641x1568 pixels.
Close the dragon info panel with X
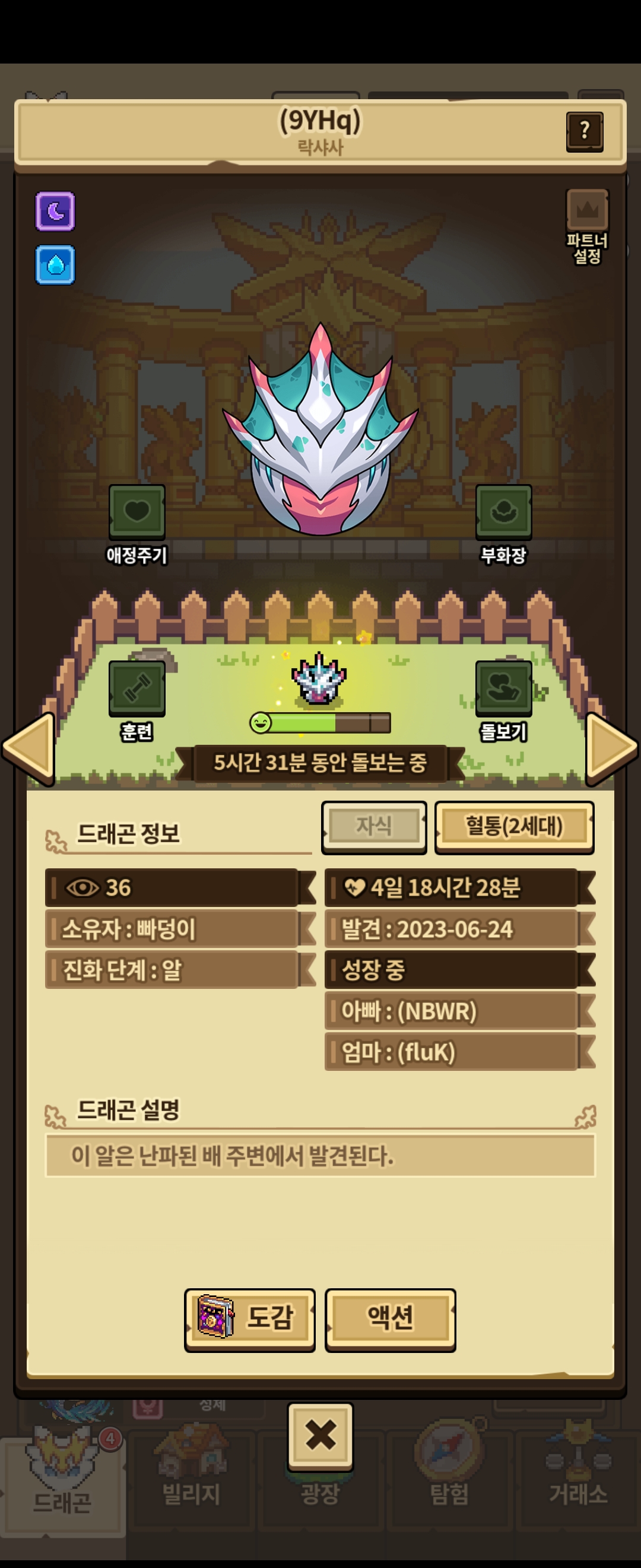[x=320, y=1437]
